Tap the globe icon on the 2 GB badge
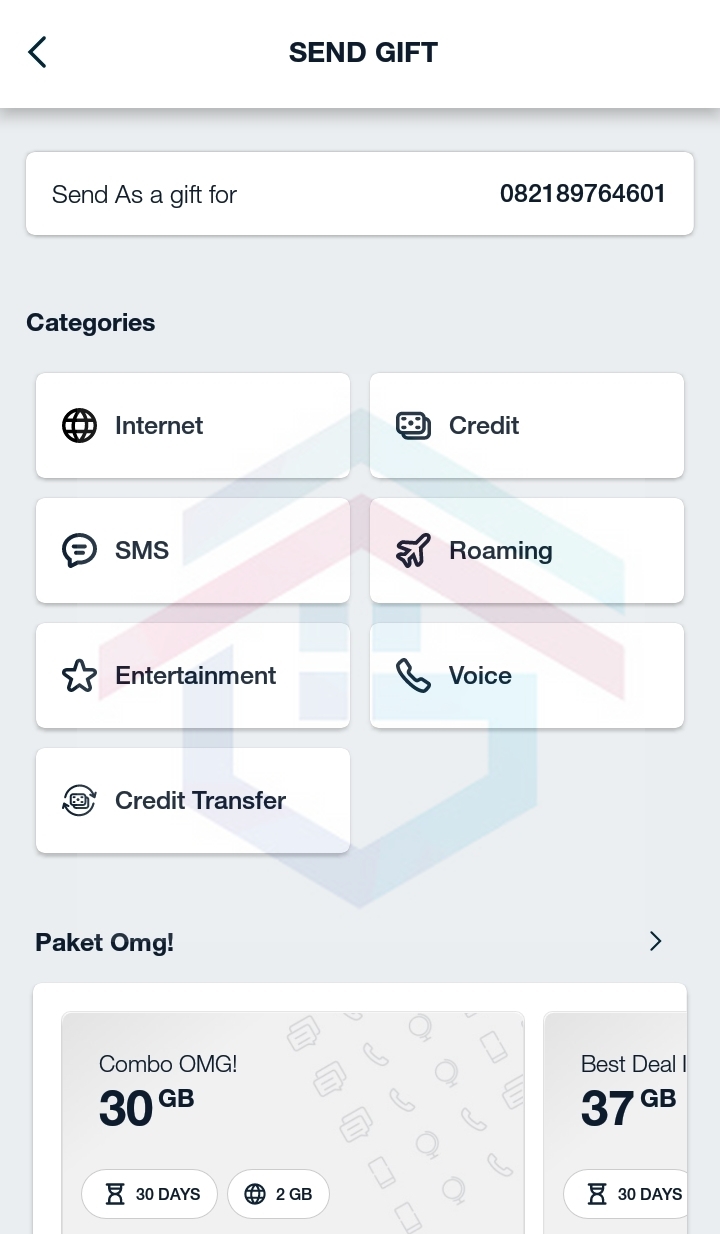Image resolution: width=720 pixels, height=1234 pixels. [257, 1193]
